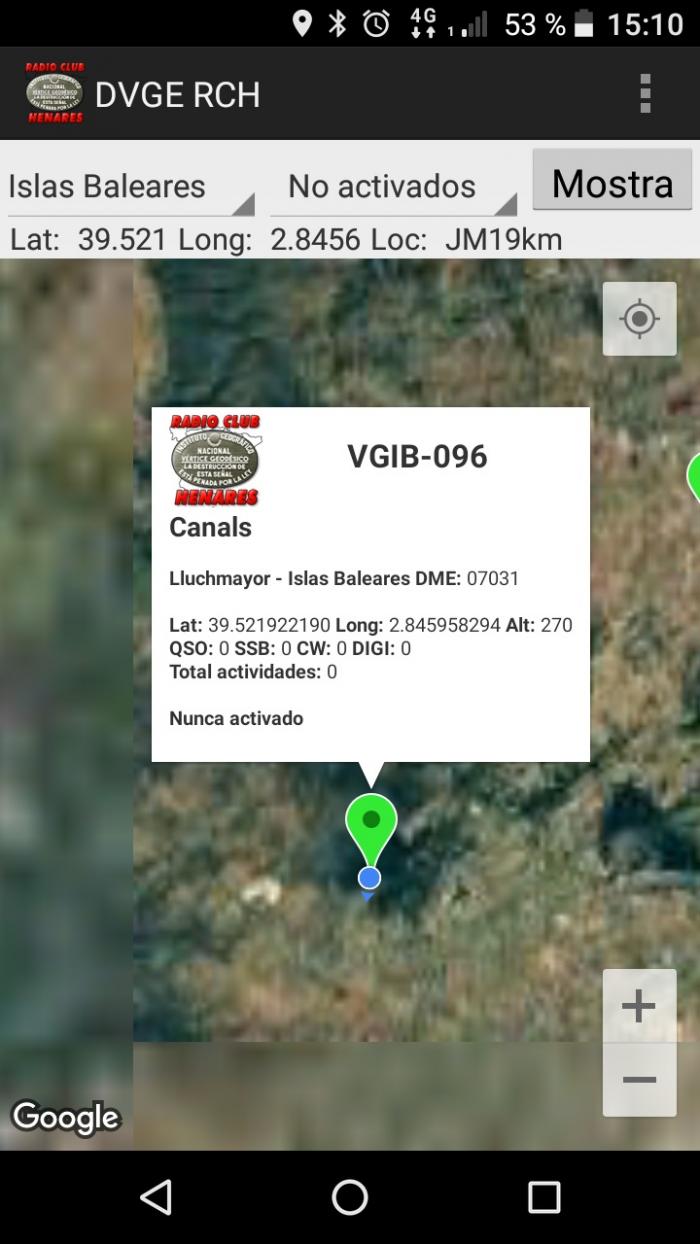Zoom out of the map

(639, 1080)
